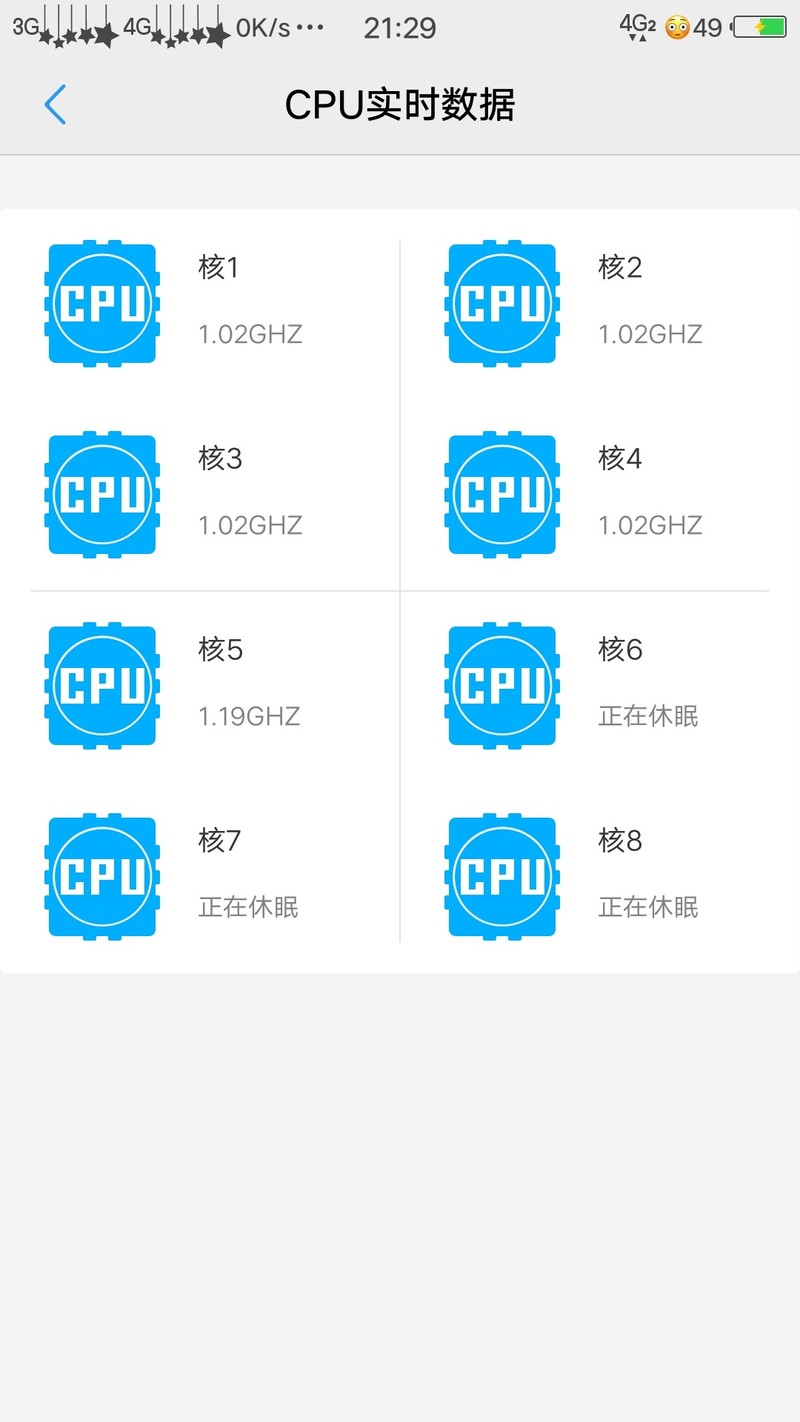Click the 核4 processor icon

pyautogui.click(x=501, y=494)
